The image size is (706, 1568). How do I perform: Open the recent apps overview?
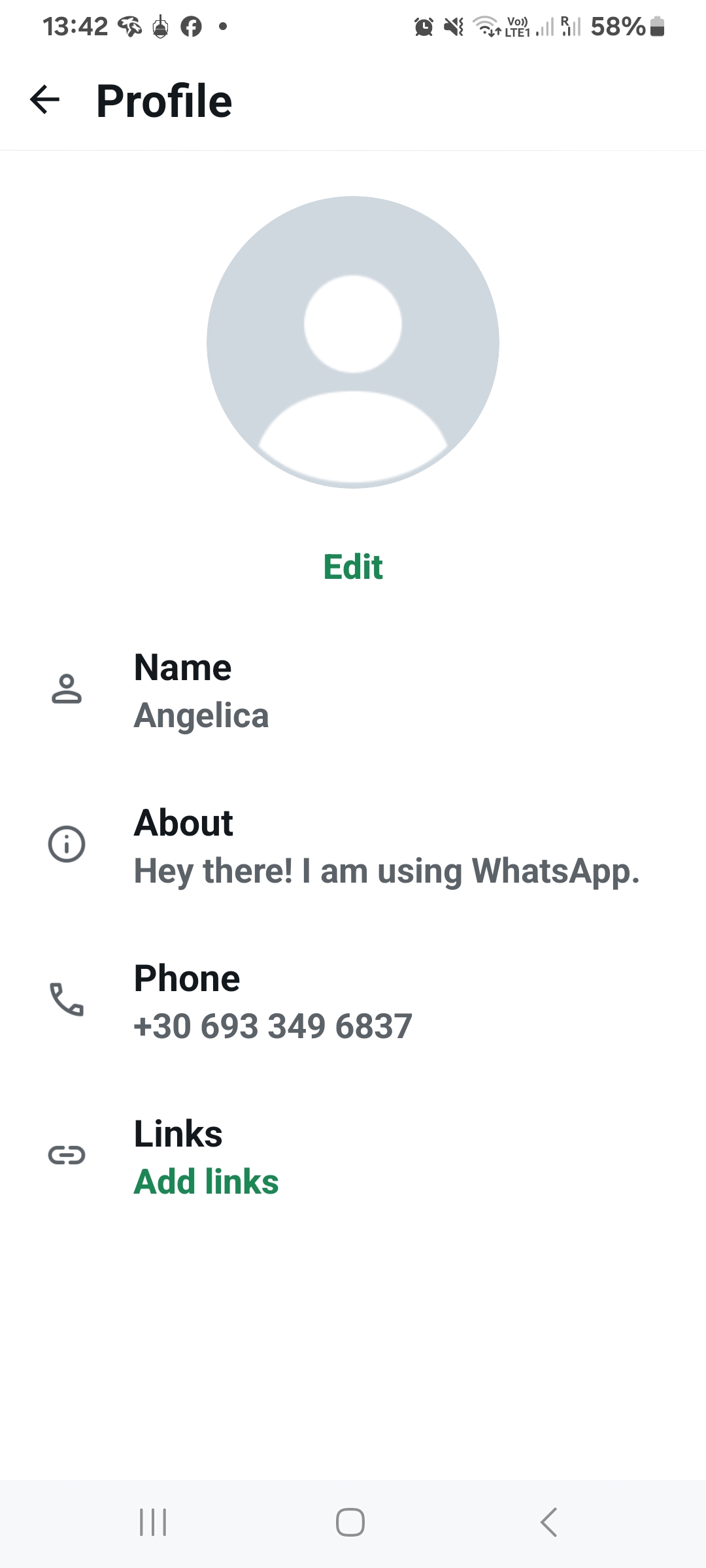click(x=153, y=1522)
